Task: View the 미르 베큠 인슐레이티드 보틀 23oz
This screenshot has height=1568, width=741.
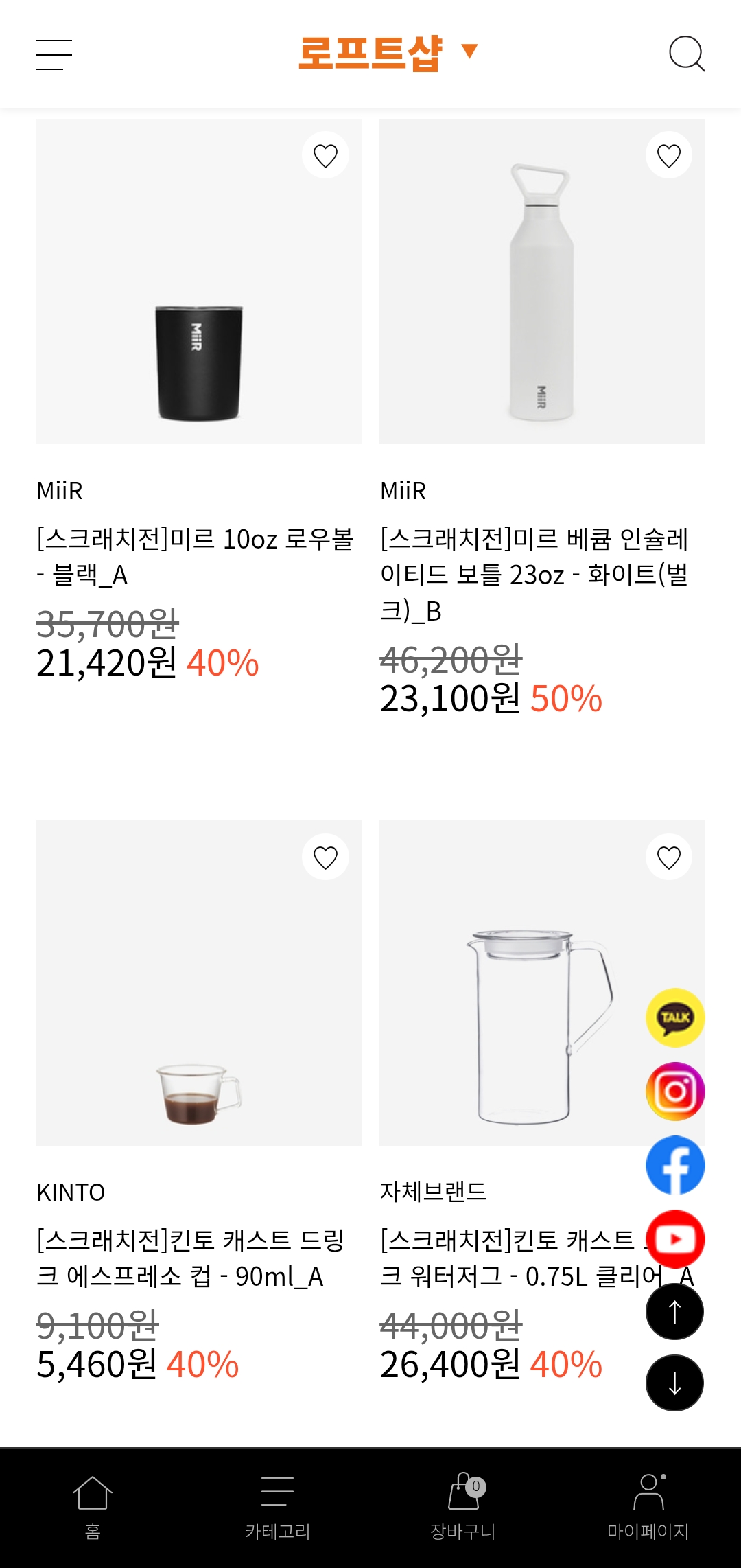Action: tap(542, 281)
